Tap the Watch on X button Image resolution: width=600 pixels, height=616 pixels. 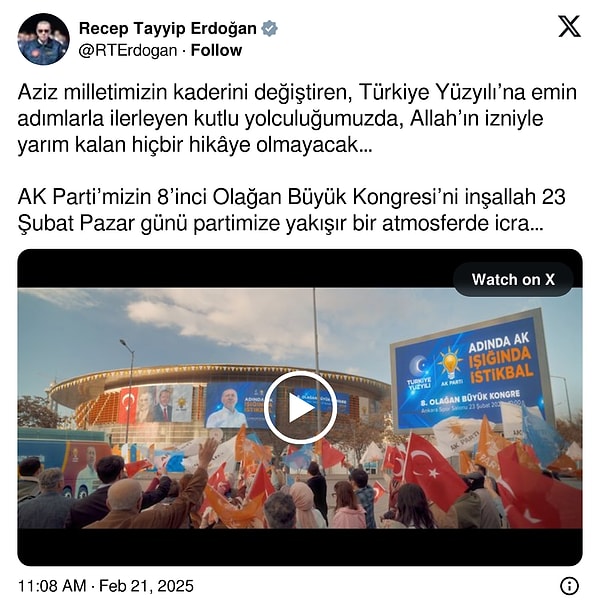pos(512,280)
